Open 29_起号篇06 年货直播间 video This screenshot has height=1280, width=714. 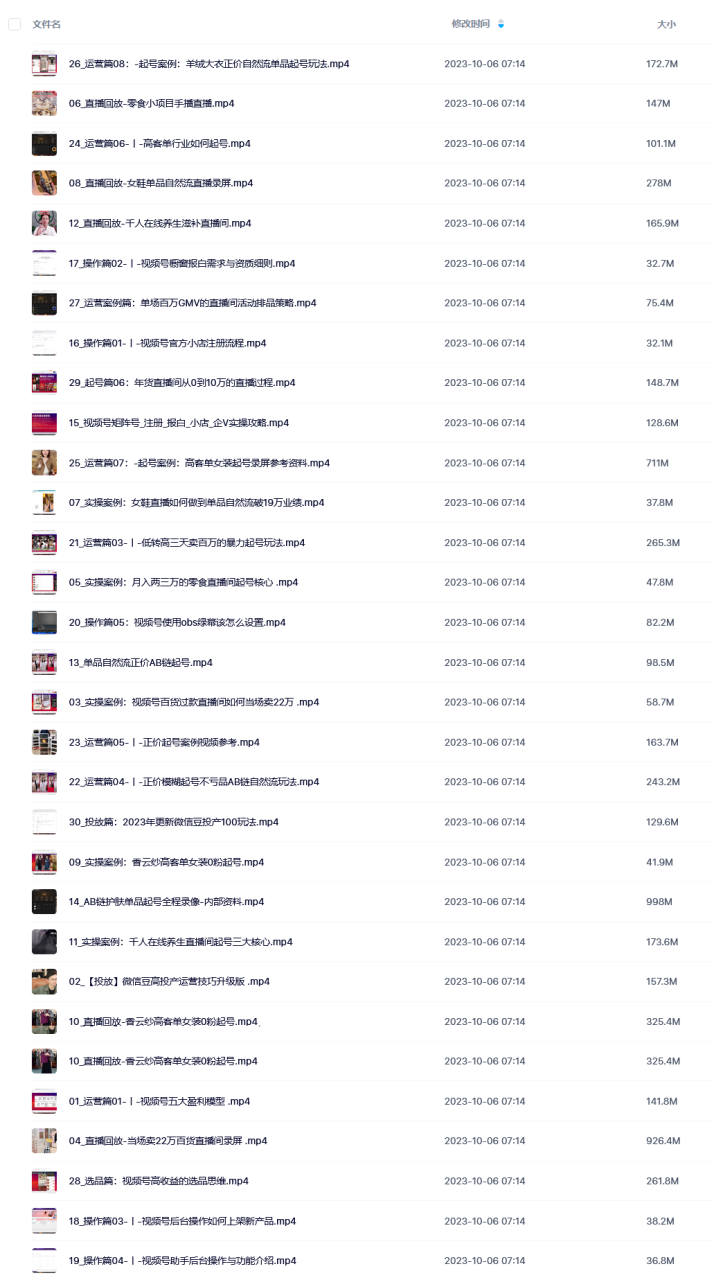tap(182, 383)
